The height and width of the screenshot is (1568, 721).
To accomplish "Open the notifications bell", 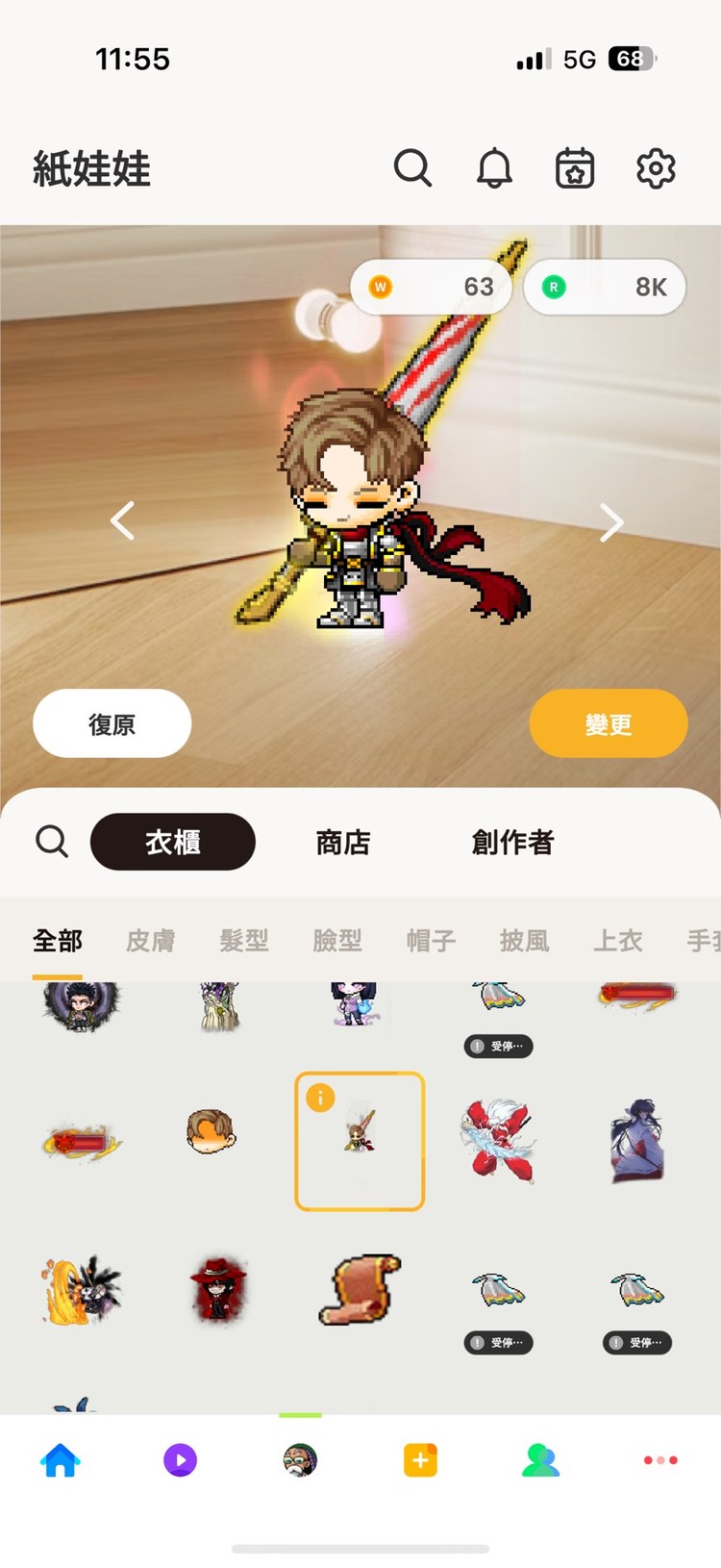I will click(494, 168).
